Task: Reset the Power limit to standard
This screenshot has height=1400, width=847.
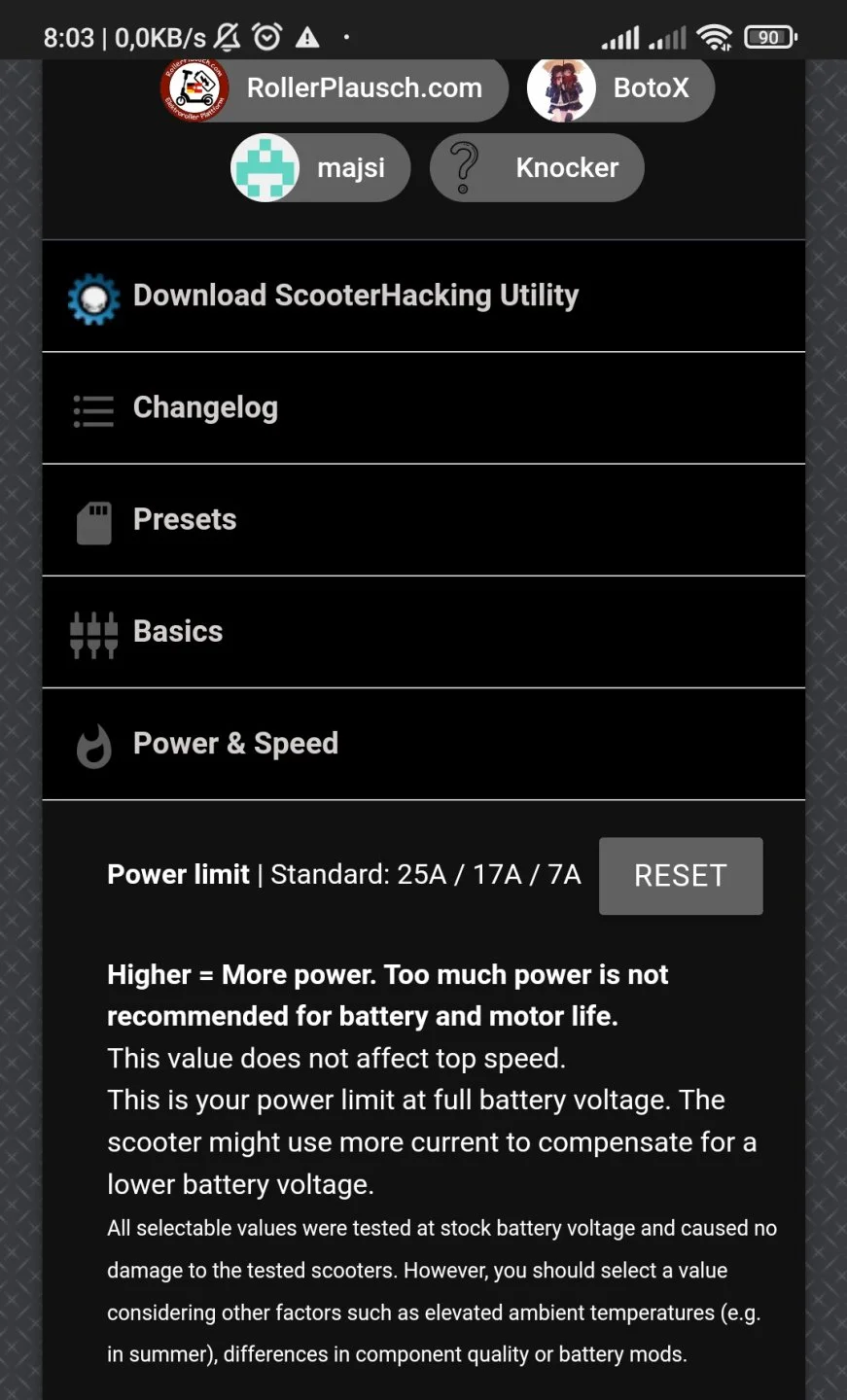Action: [x=680, y=876]
